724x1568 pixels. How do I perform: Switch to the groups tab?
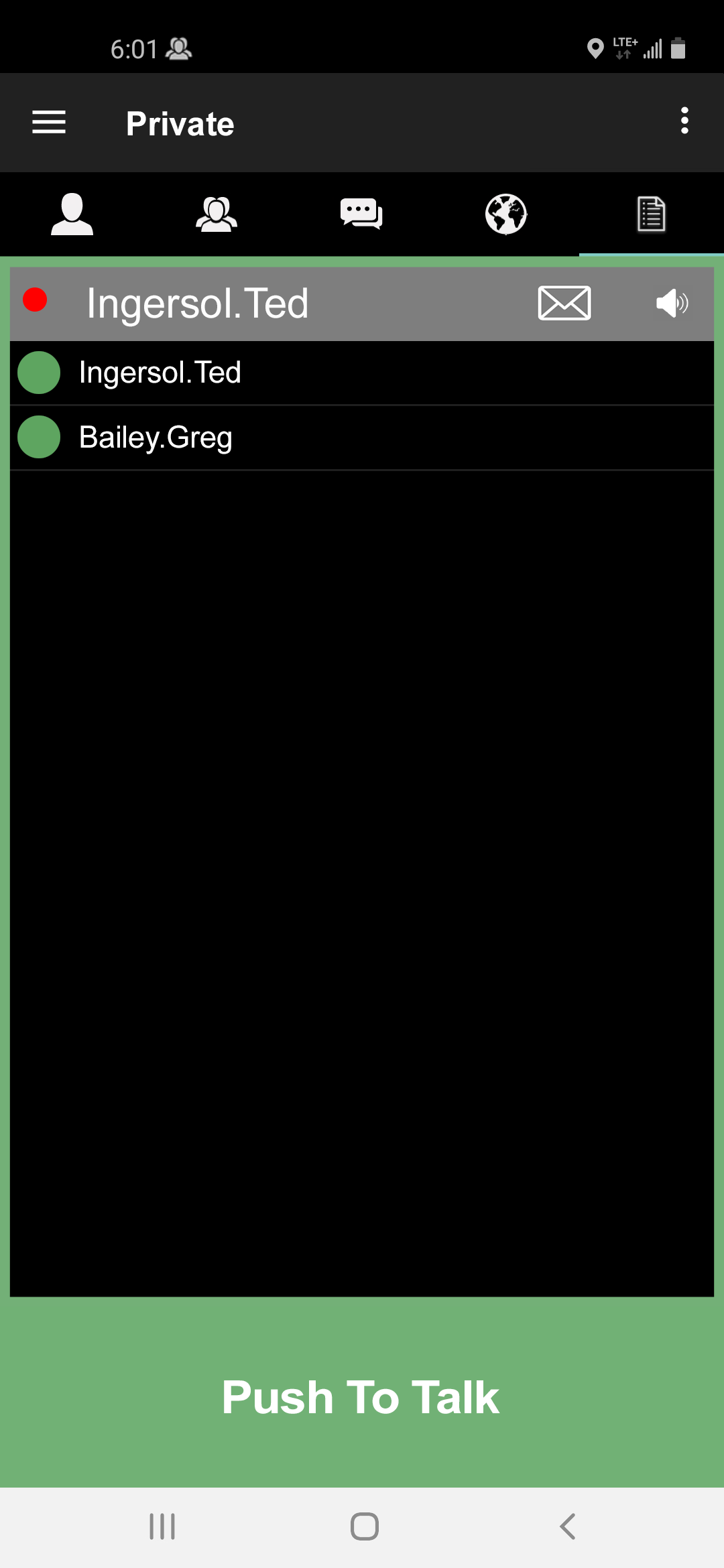pyautogui.click(x=217, y=214)
